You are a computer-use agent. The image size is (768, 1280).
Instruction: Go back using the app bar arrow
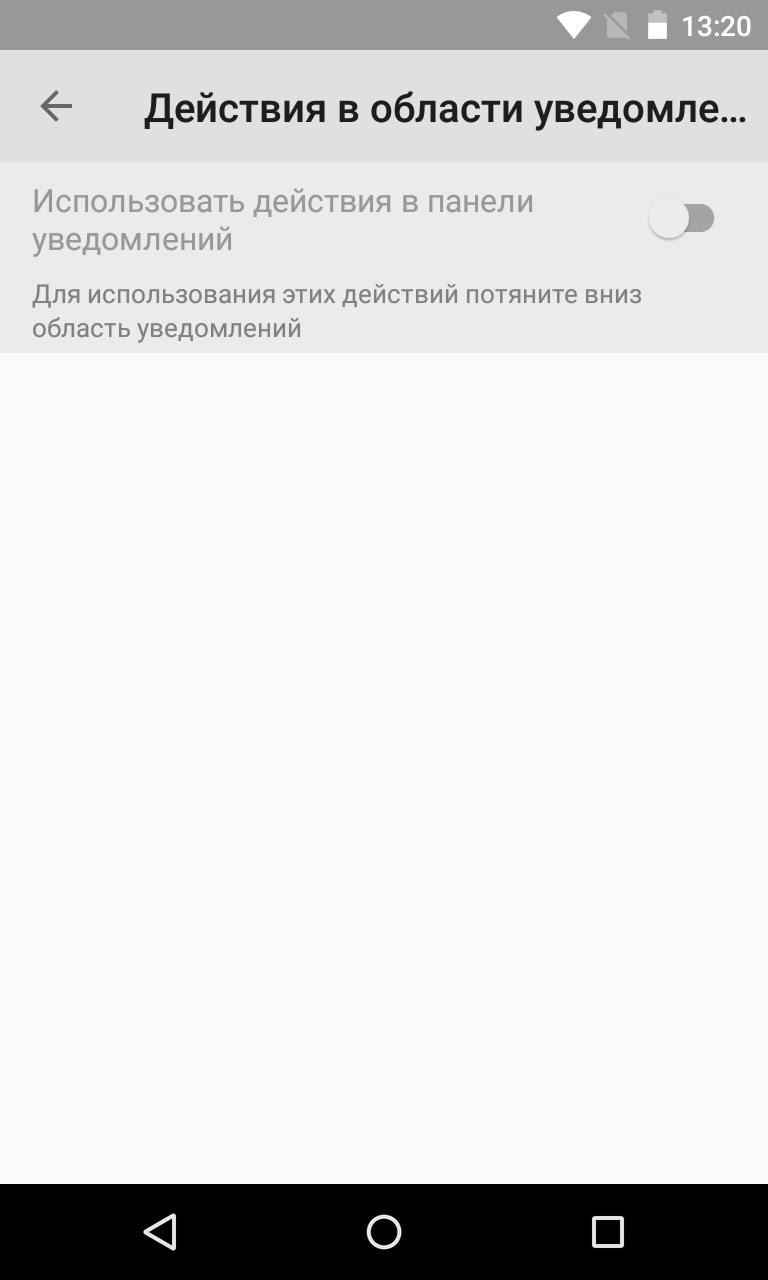pyautogui.click(x=56, y=106)
